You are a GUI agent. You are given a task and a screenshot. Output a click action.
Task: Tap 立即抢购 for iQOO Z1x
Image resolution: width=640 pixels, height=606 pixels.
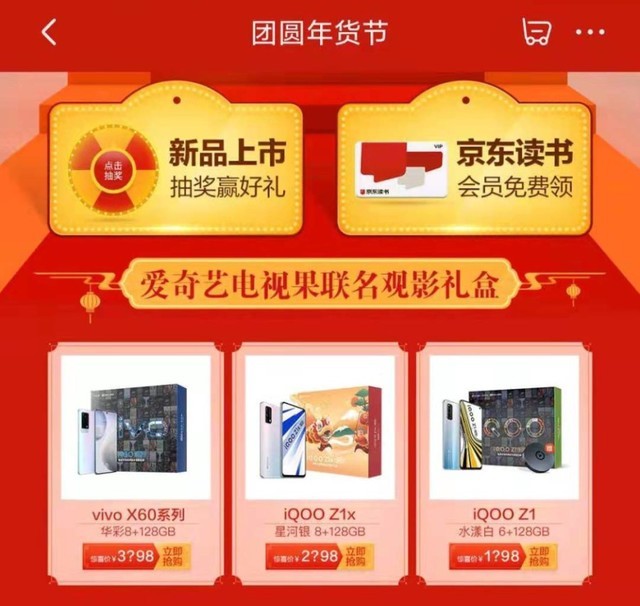pyautogui.click(x=361, y=556)
